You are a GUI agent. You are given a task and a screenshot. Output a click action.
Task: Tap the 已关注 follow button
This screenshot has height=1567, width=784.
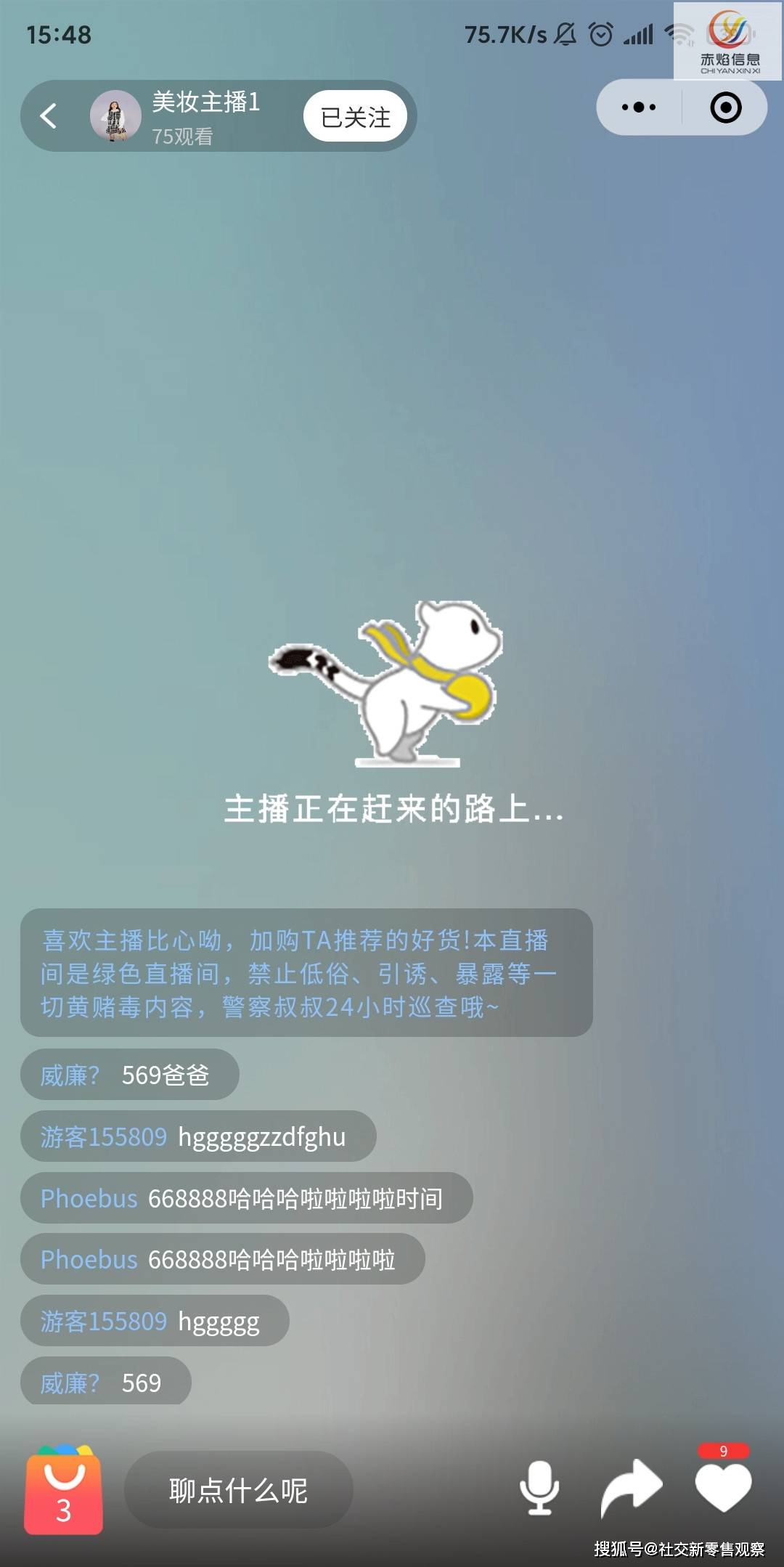point(355,117)
